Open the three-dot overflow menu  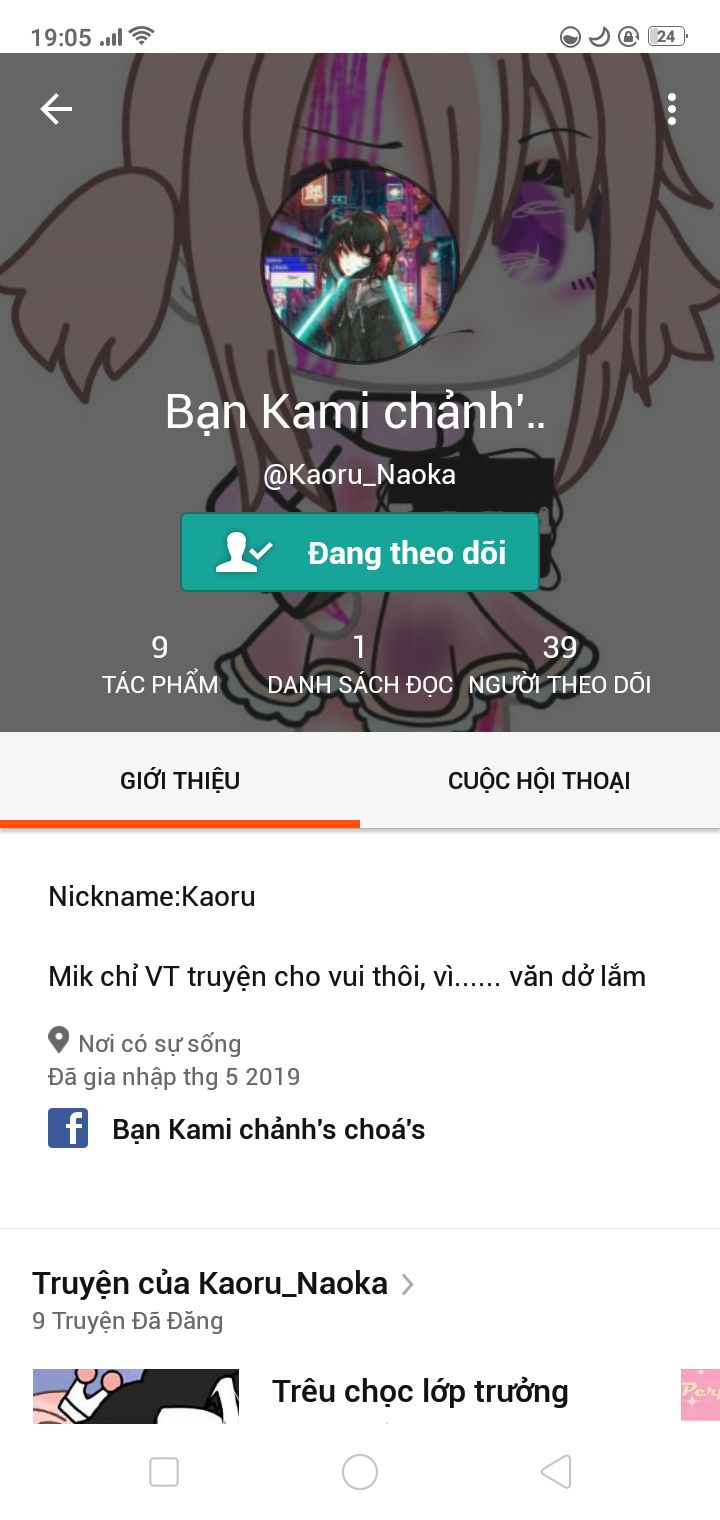[x=671, y=109]
